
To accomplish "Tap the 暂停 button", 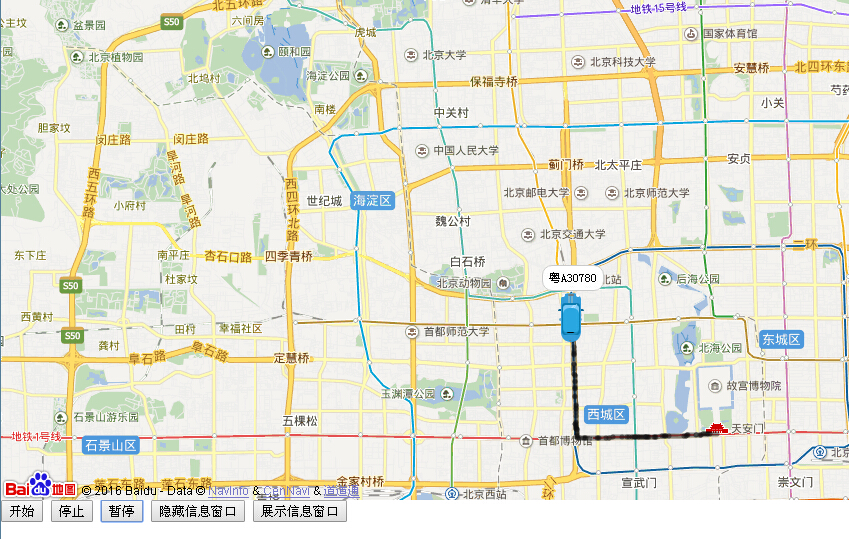I will tap(122, 512).
